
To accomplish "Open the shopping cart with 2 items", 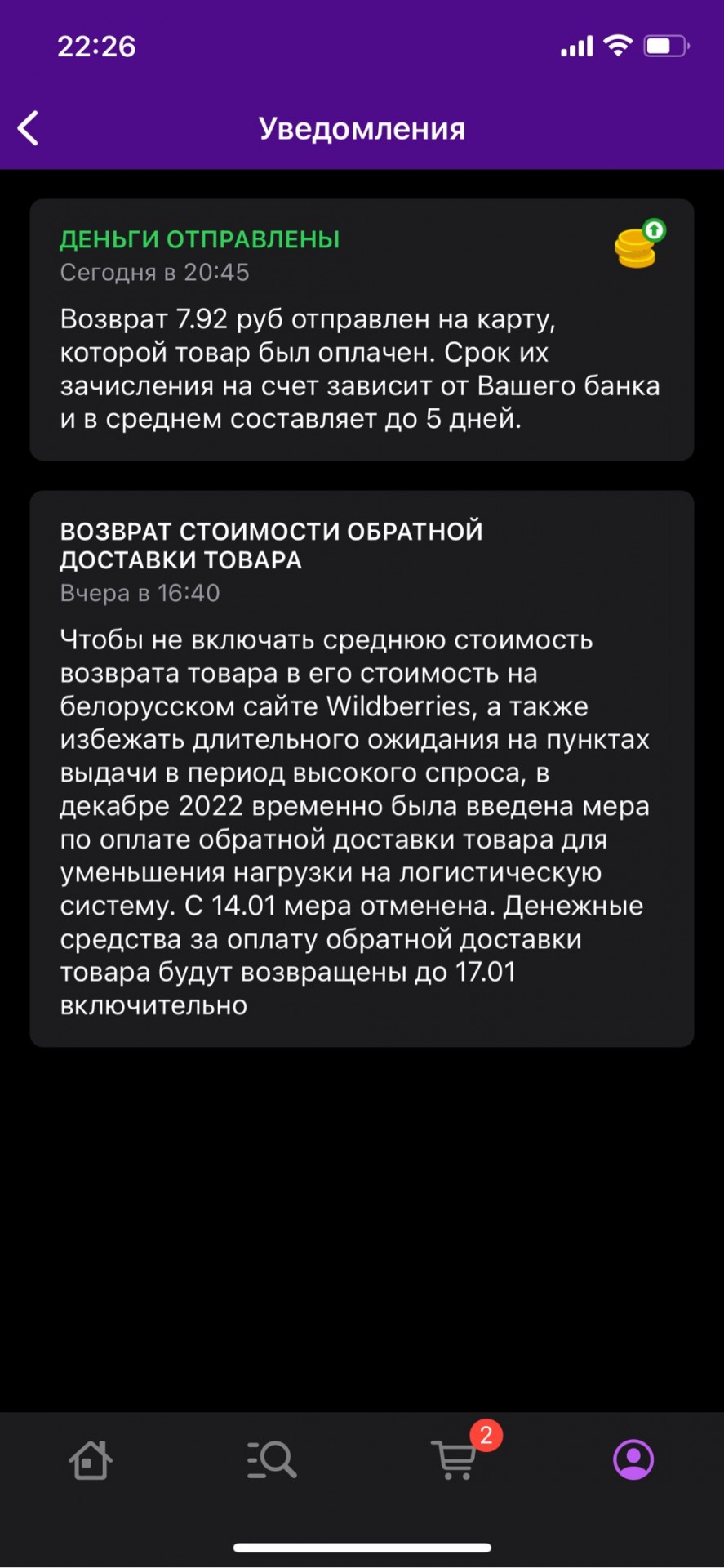I will pyautogui.click(x=455, y=1459).
